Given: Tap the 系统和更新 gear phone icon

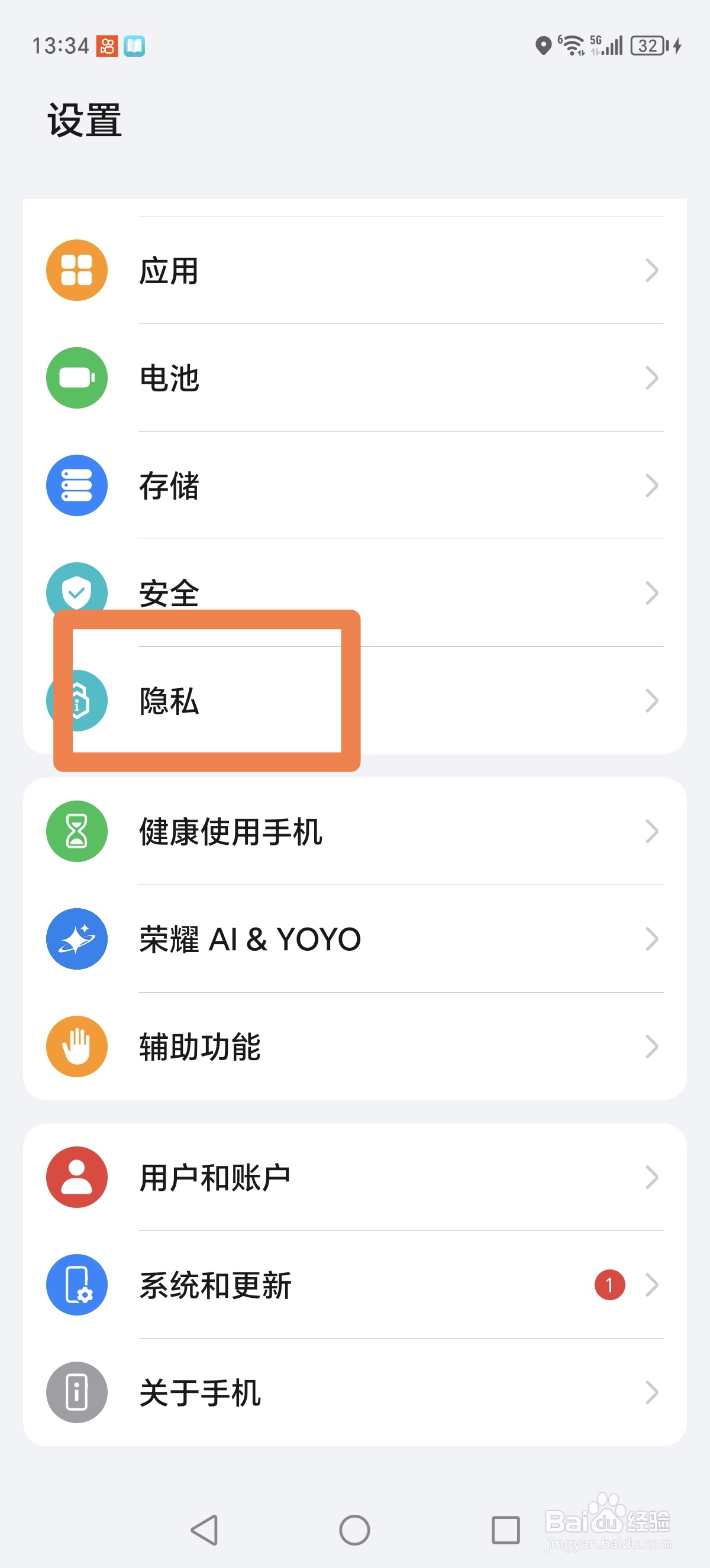Looking at the screenshot, I should coord(77,1285).
